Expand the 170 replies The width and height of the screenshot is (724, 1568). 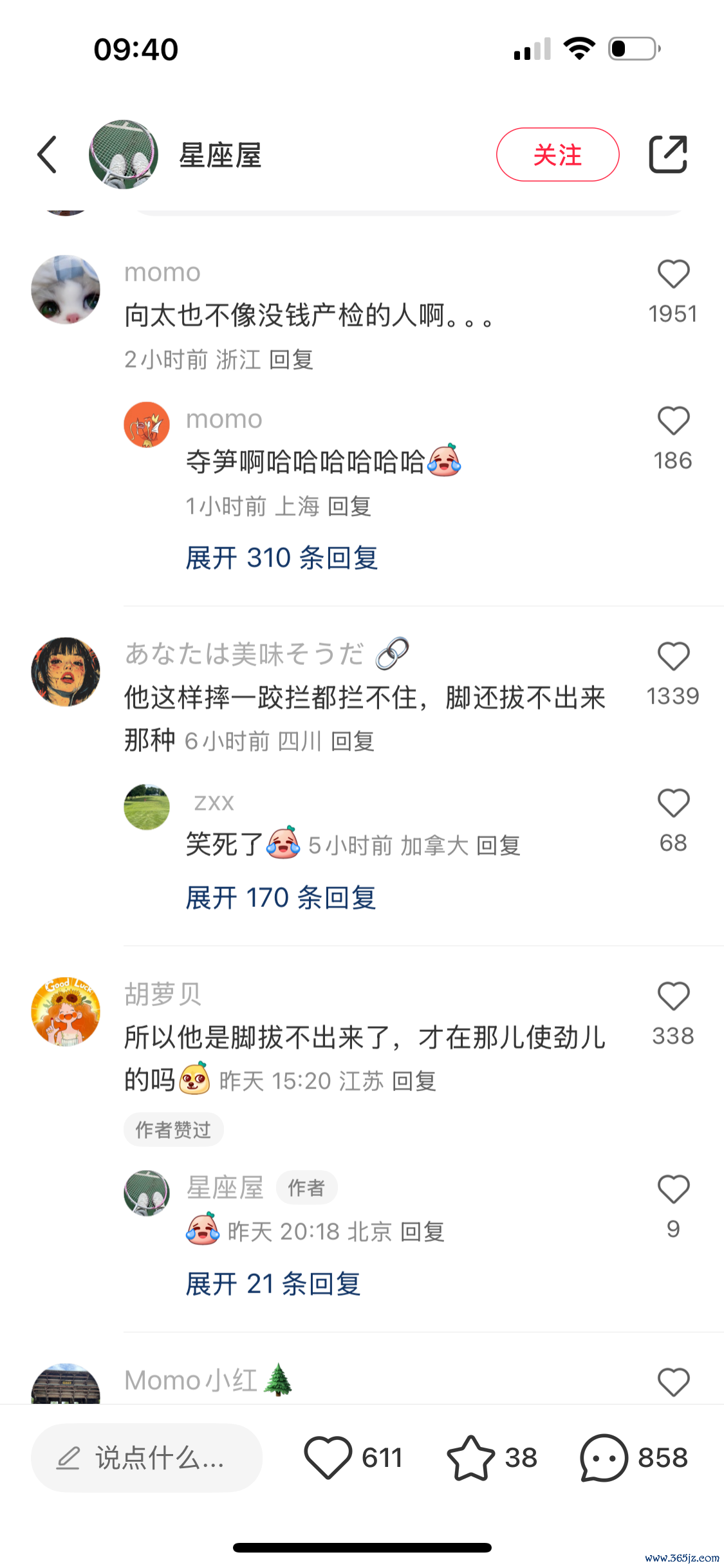(x=281, y=898)
